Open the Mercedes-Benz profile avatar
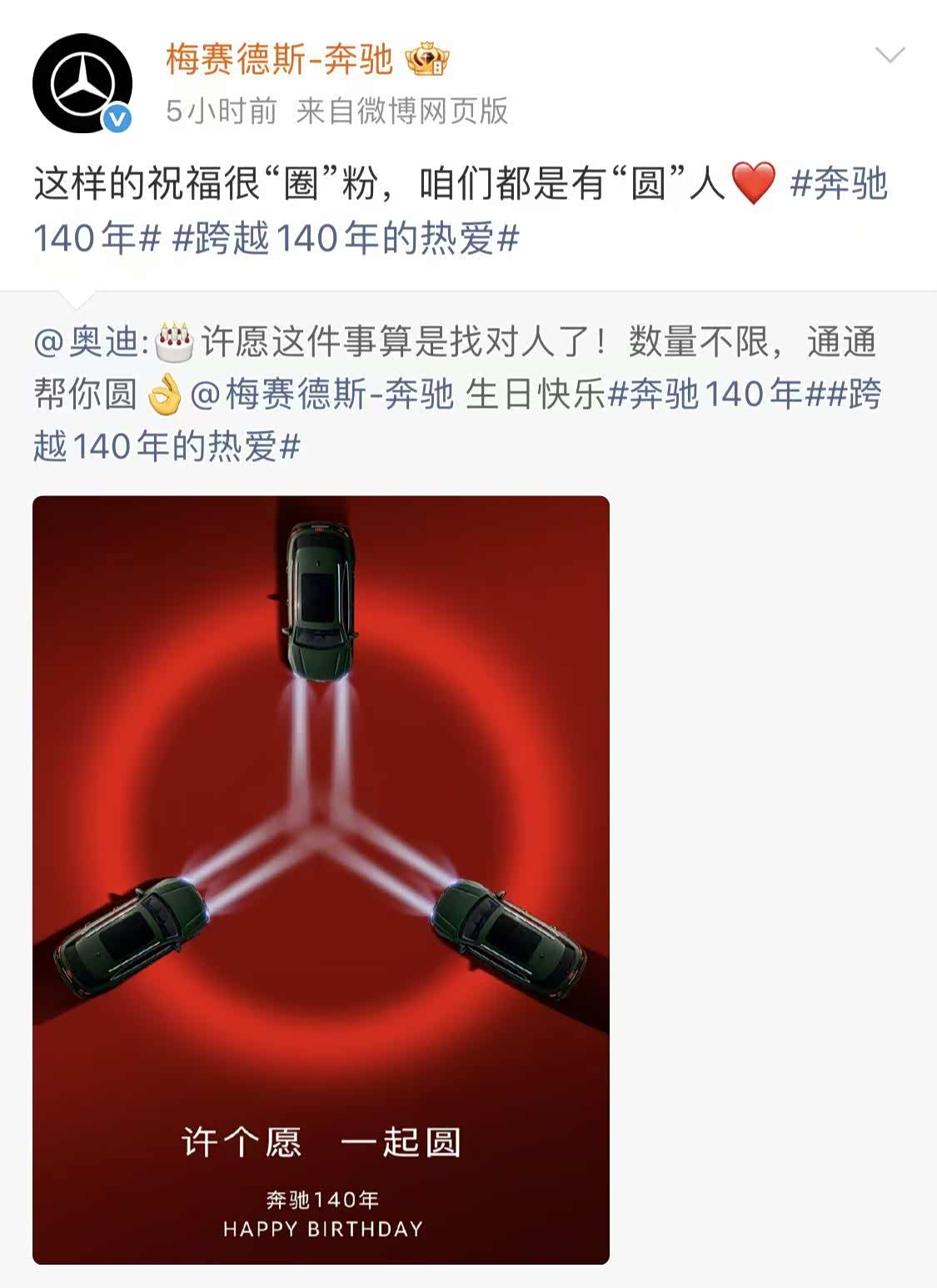Screen dimensions: 937x1288 pos(82,83)
